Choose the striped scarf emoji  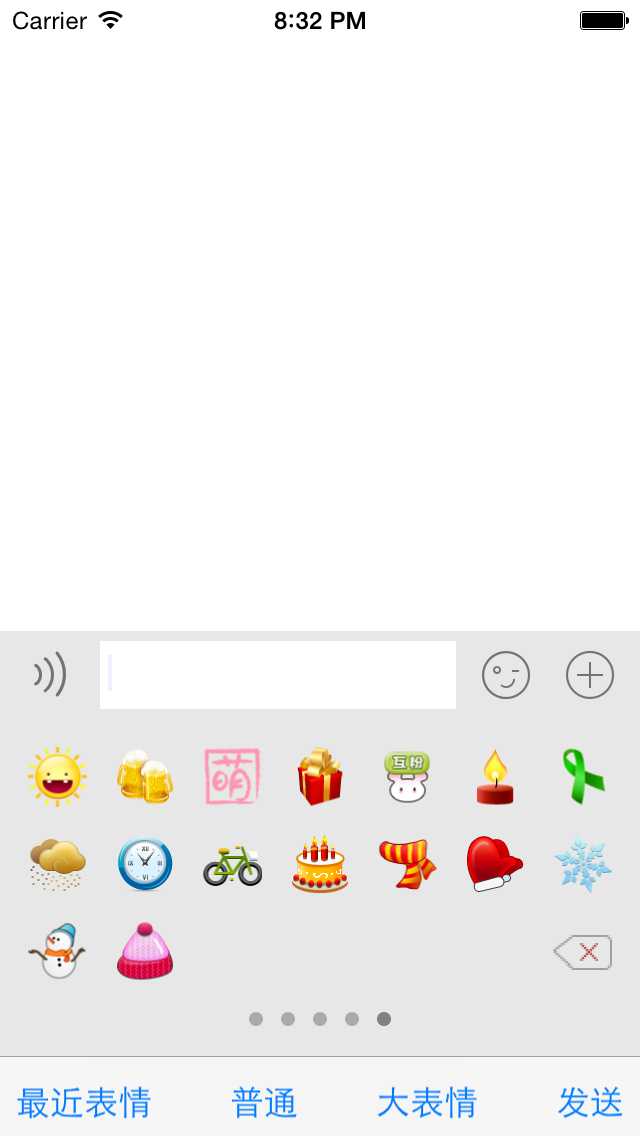click(x=407, y=864)
